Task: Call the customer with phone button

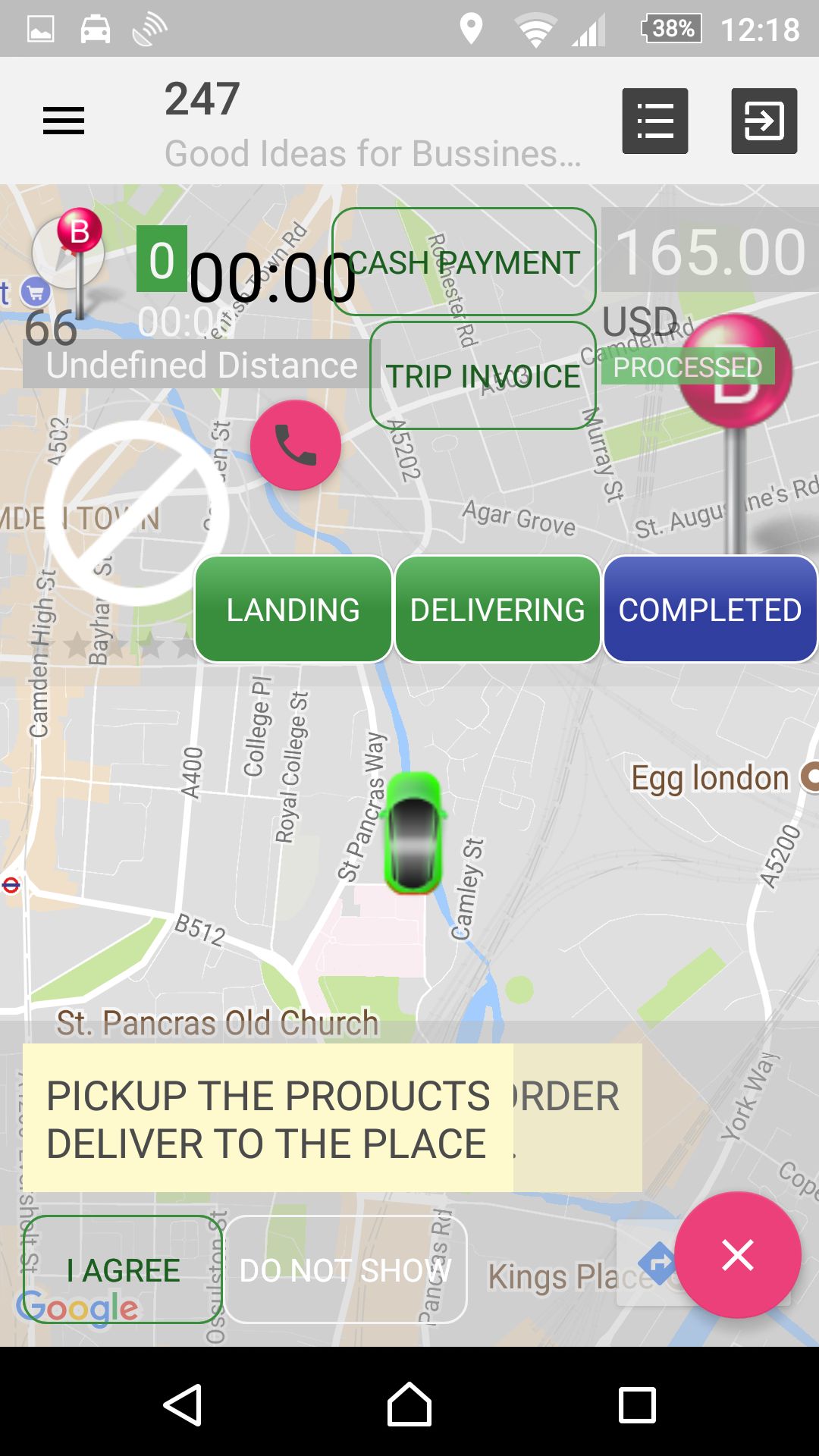Action: pyautogui.click(x=296, y=445)
